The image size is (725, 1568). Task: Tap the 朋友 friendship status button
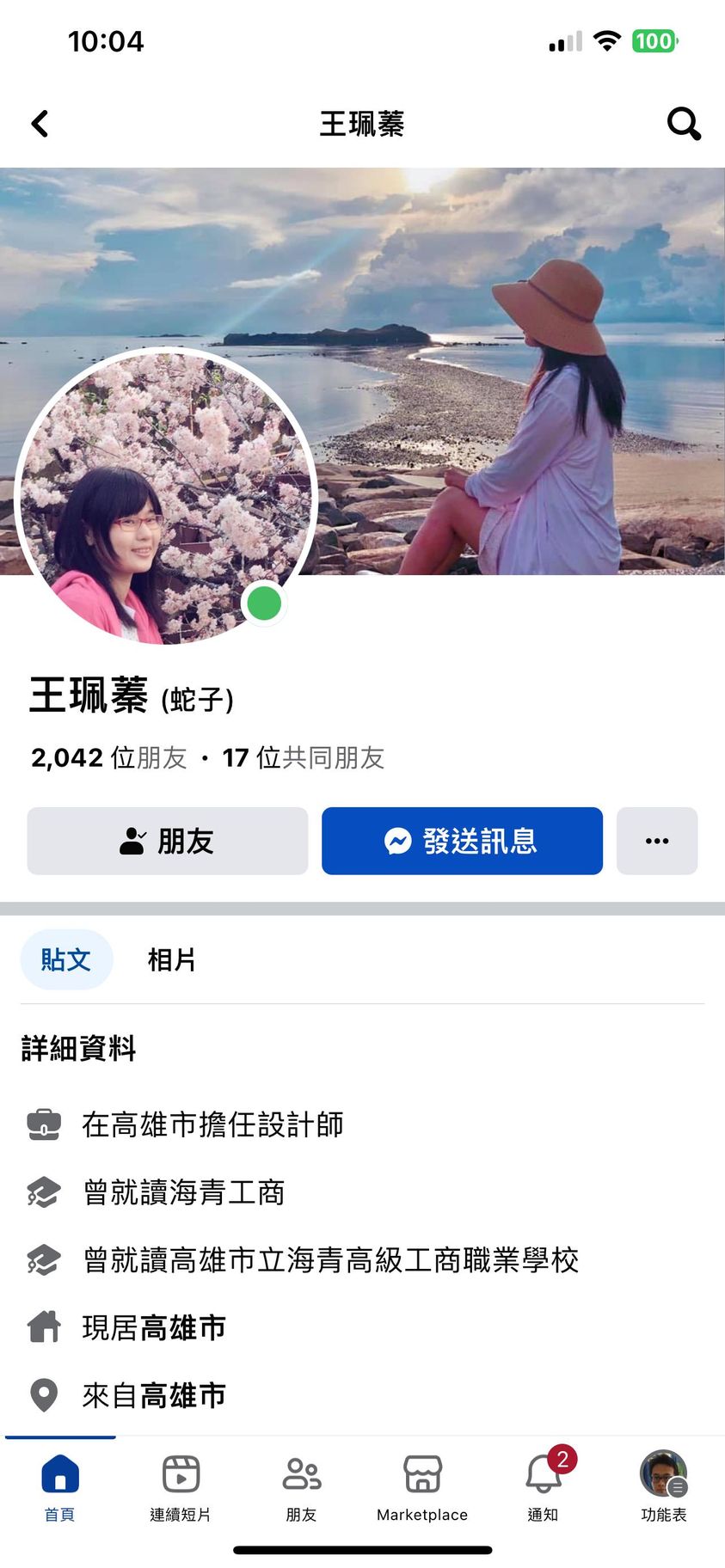tap(168, 841)
